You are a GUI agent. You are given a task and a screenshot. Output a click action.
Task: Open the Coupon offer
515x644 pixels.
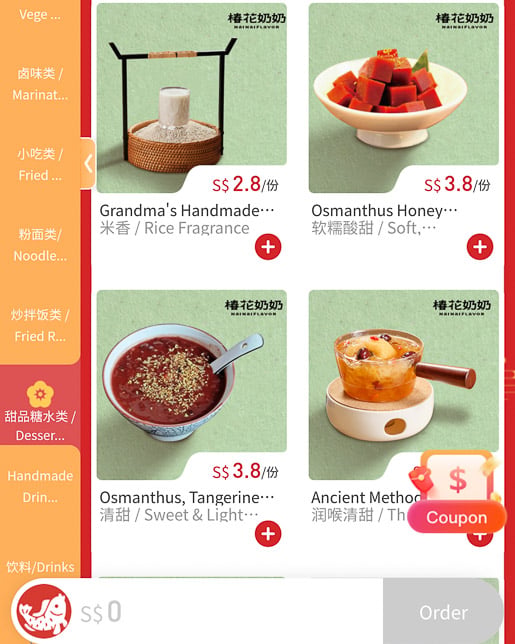click(x=457, y=493)
